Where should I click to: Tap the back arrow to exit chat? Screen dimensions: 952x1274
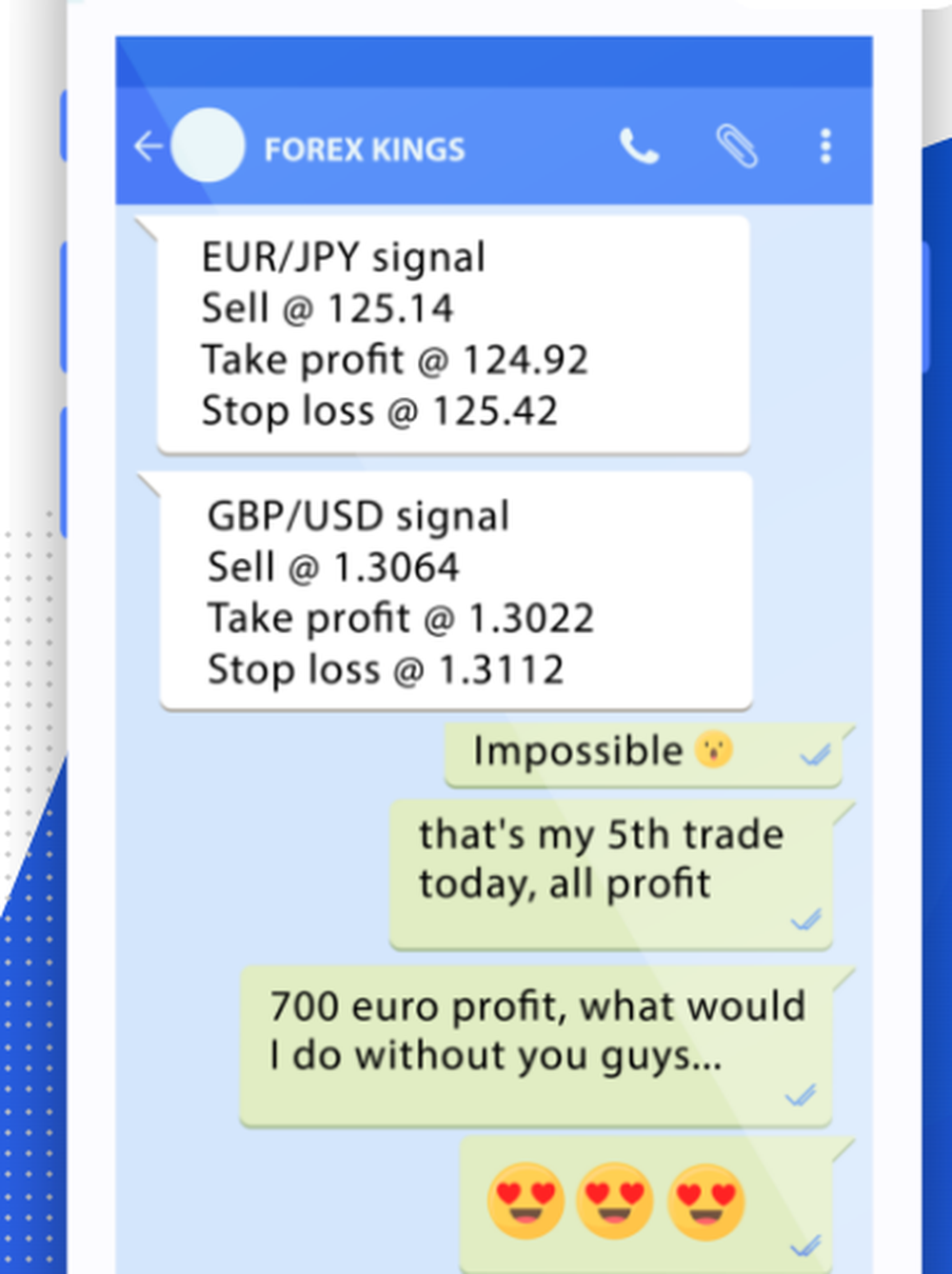[x=148, y=147]
